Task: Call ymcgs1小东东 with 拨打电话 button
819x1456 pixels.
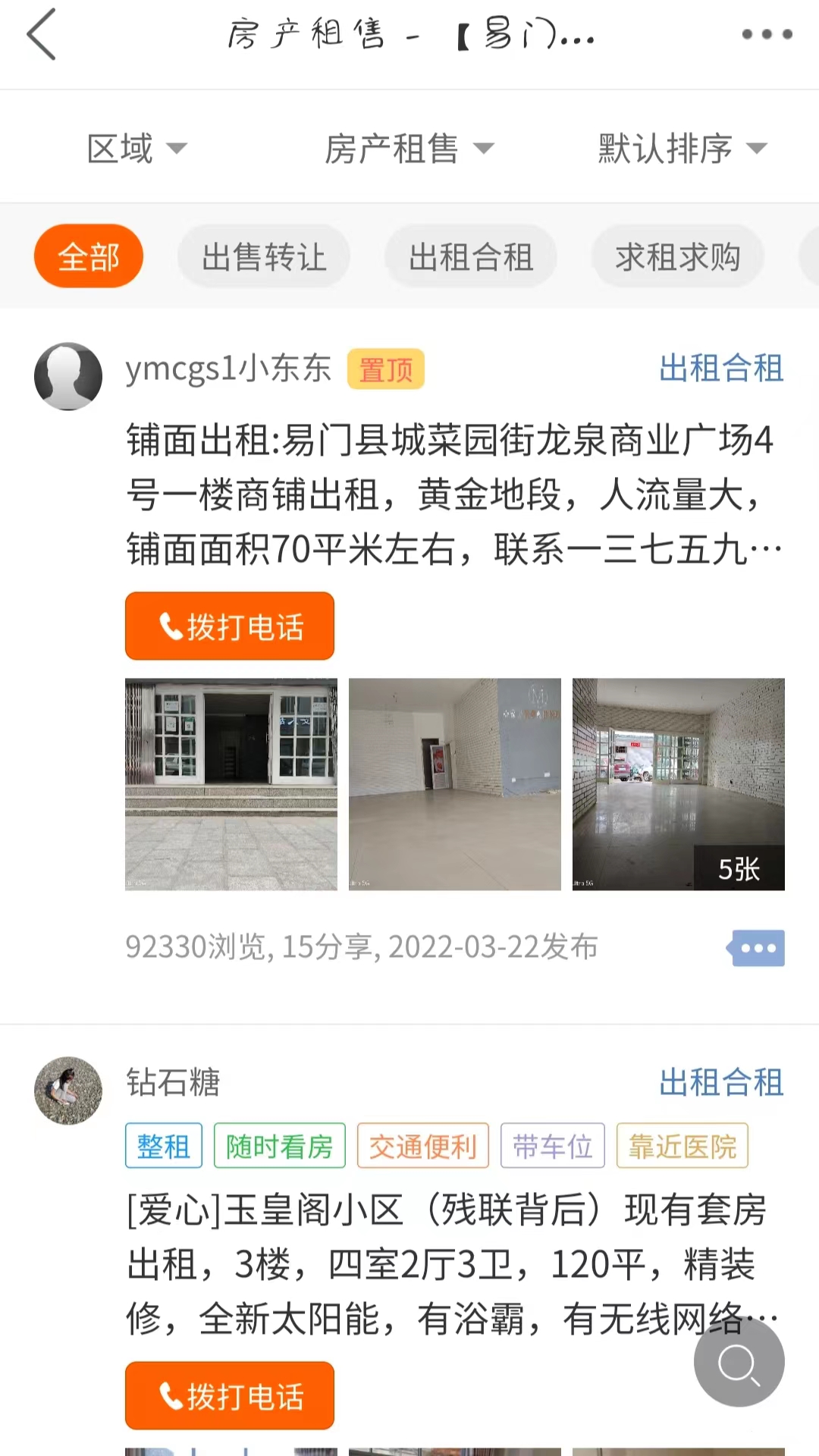Action: (x=230, y=626)
